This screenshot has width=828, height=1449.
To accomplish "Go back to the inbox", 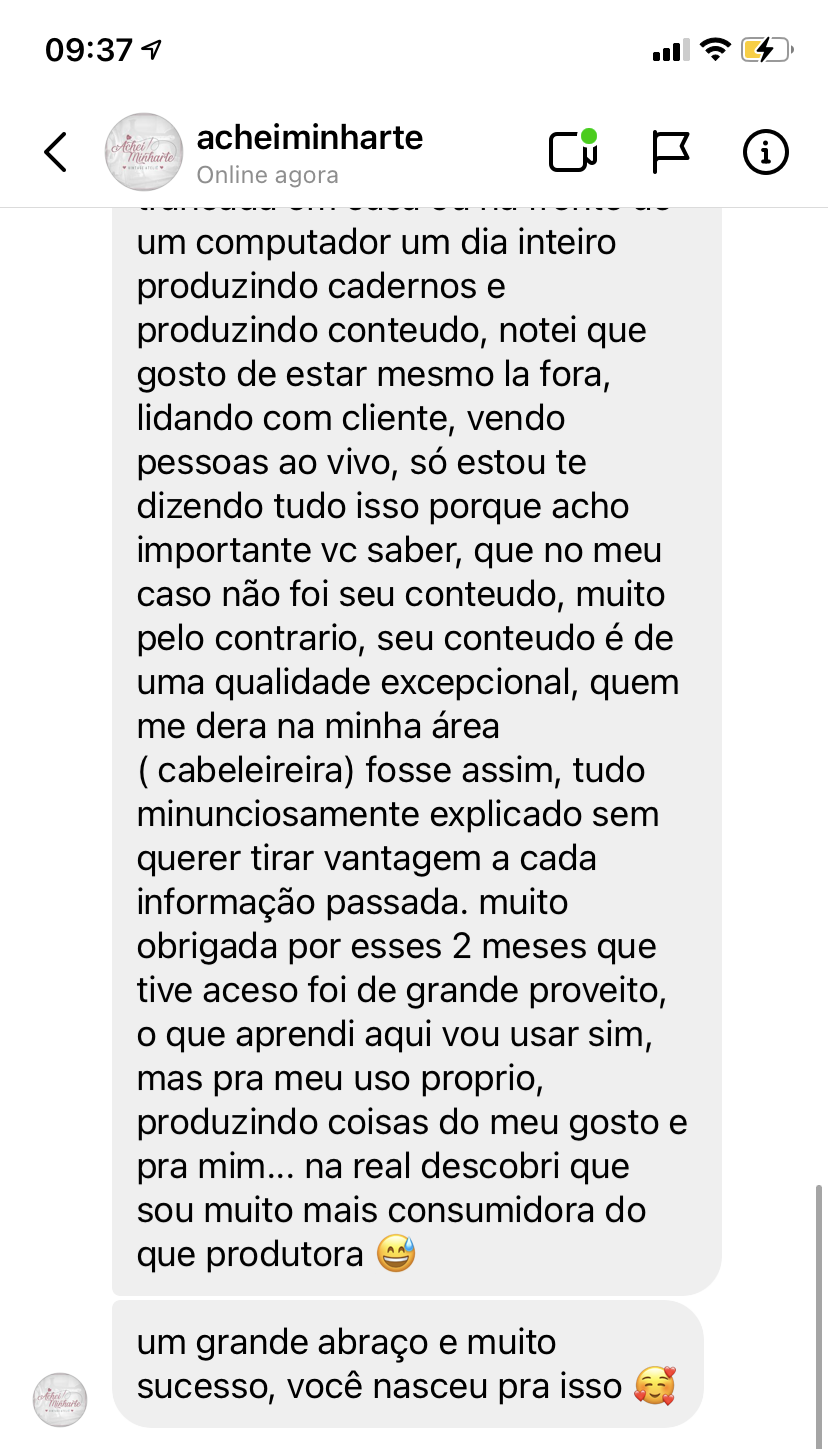I will tap(56, 152).
